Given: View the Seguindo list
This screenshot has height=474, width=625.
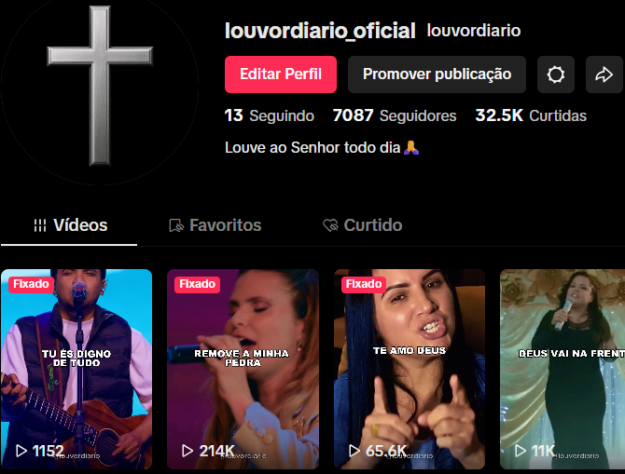Looking at the screenshot, I should pos(269,116).
